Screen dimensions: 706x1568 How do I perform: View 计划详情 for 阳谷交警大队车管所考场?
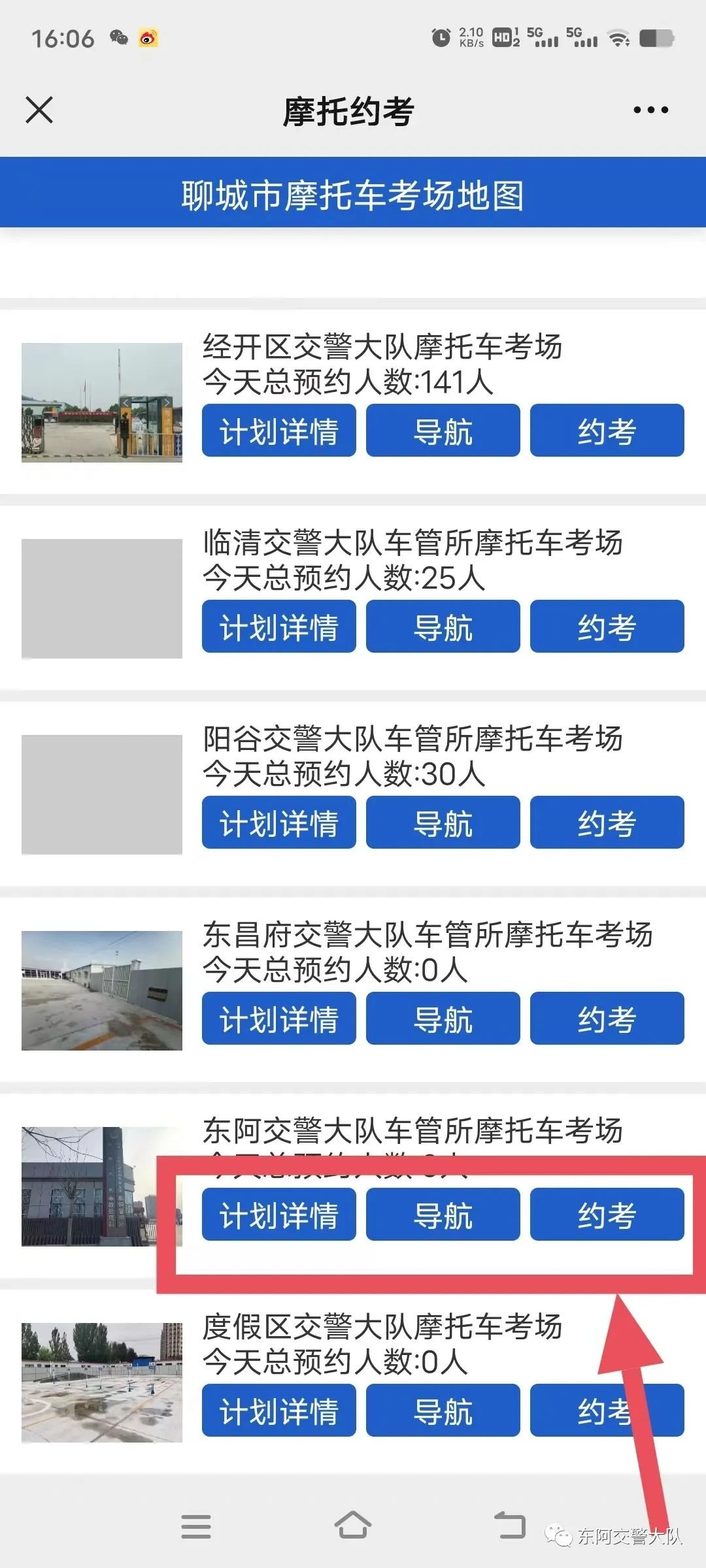[x=279, y=823]
